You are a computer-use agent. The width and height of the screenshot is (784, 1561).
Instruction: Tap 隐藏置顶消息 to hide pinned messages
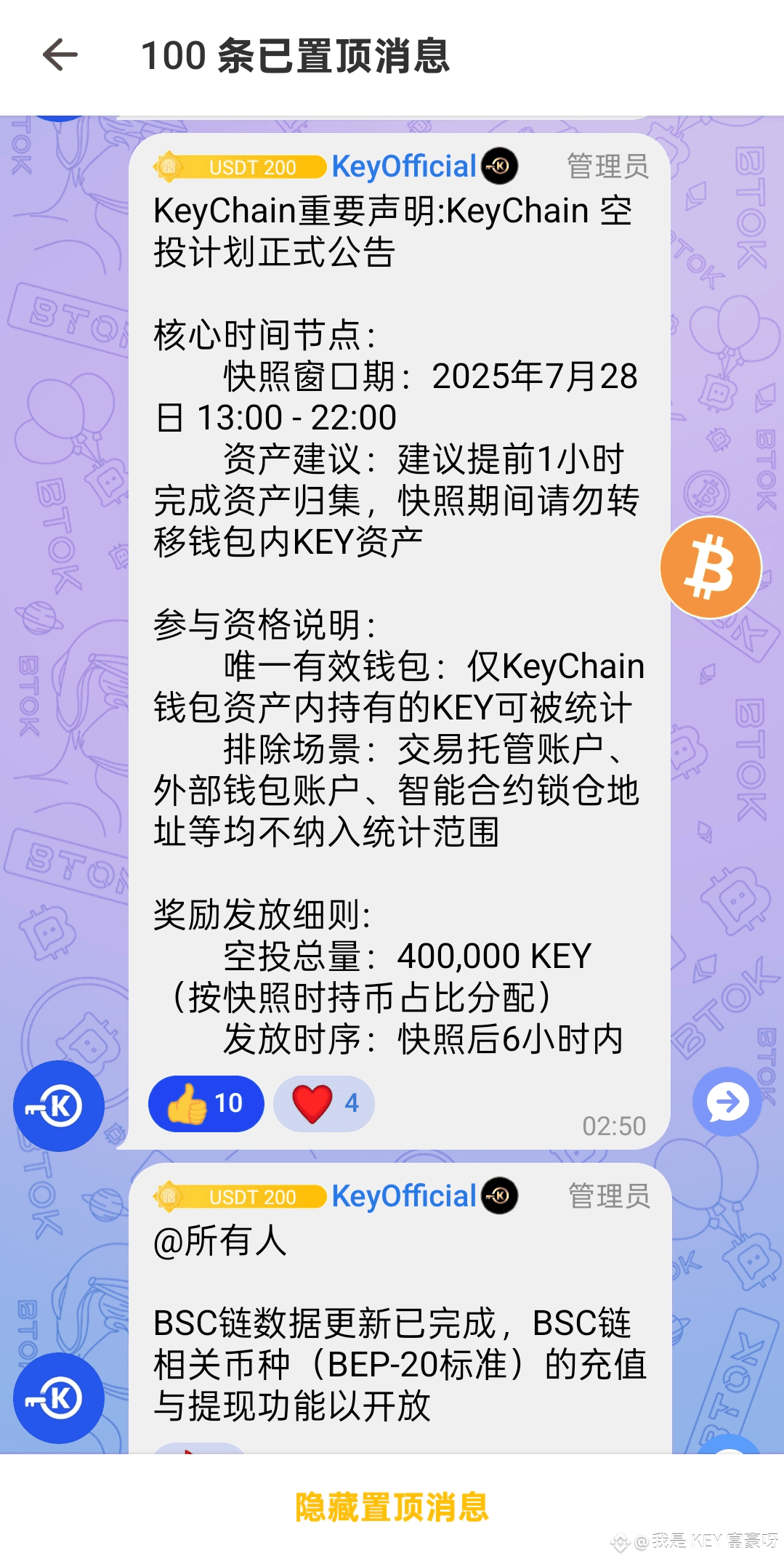pos(392,1507)
